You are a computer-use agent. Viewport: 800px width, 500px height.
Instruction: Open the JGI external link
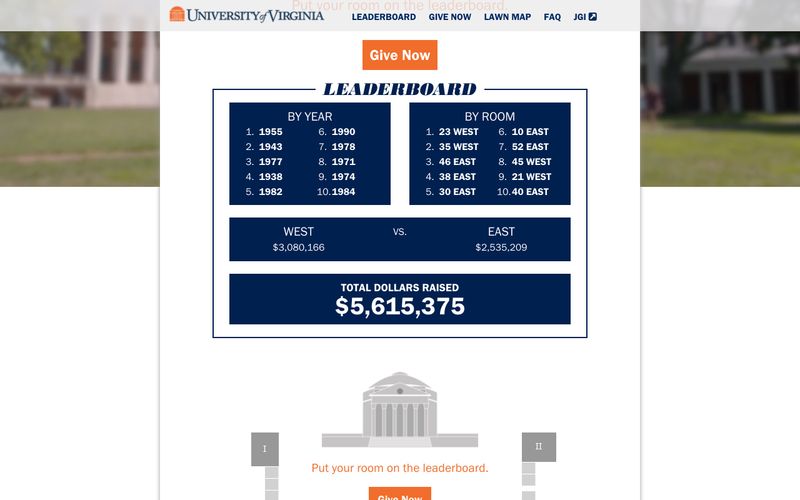coord(585,17)
